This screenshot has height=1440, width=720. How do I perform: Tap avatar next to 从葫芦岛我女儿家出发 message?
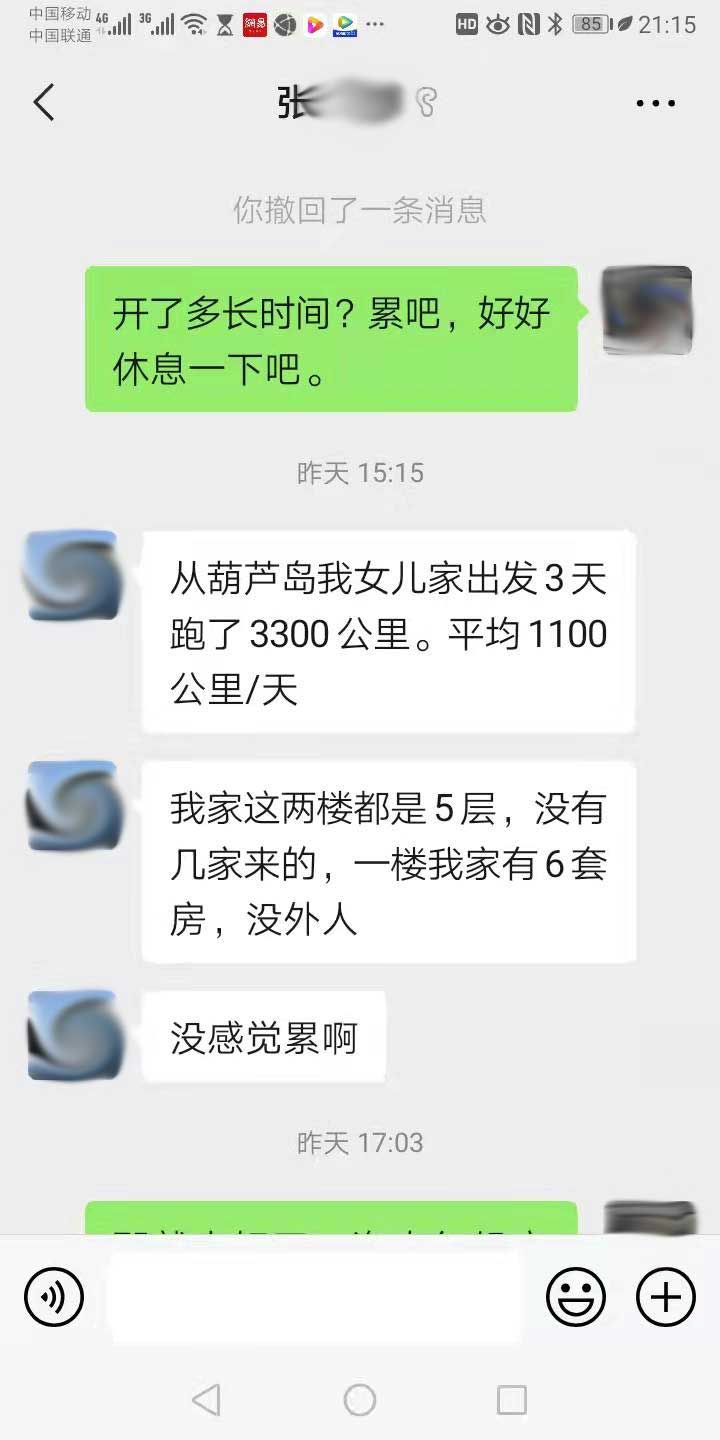(72, 575)
